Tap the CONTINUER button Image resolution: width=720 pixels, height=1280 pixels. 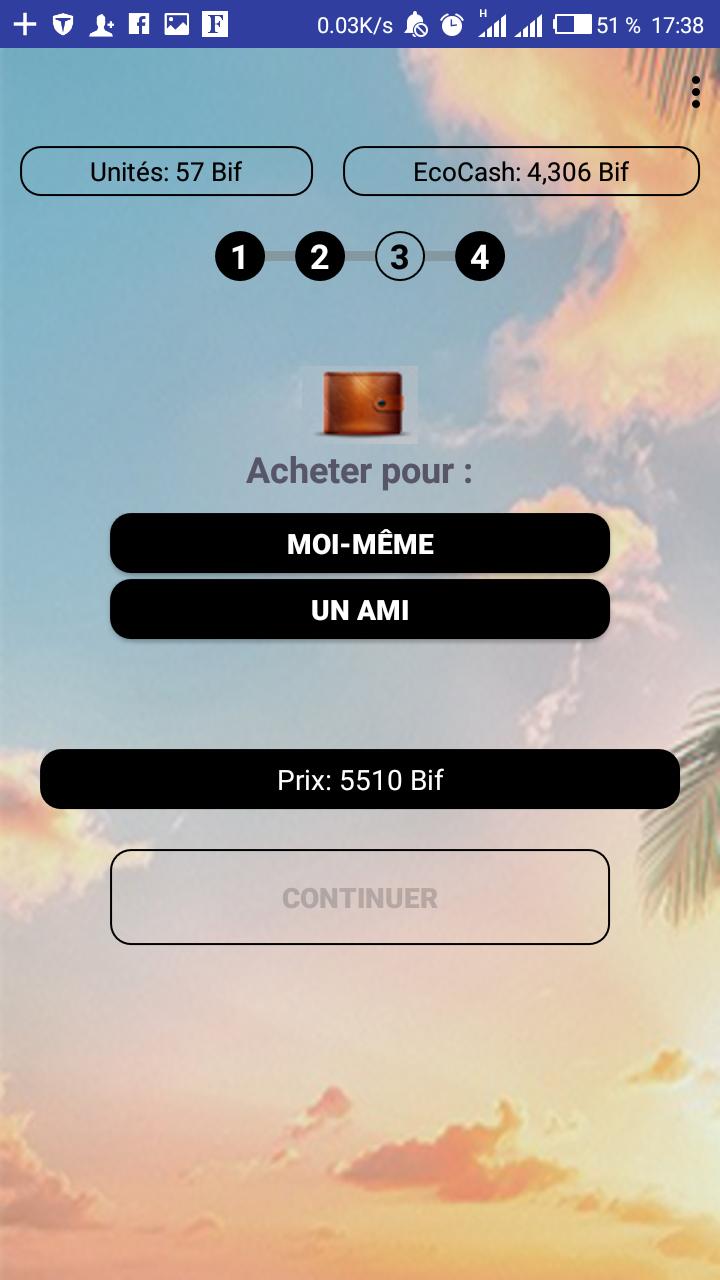pyautogui.click(x=360, y=897)
